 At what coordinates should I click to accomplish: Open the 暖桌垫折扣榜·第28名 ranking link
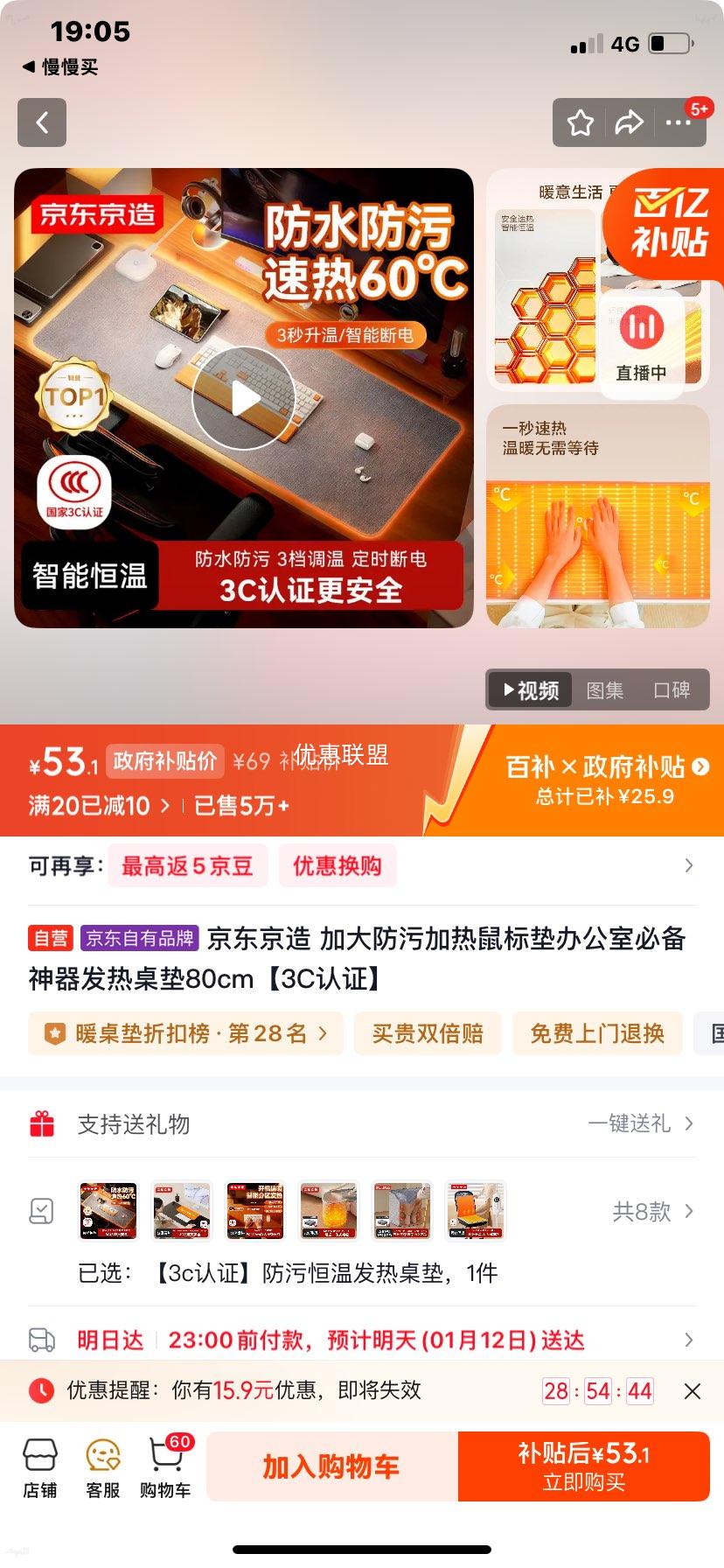pyautogui.click(x=185, y=1033)
